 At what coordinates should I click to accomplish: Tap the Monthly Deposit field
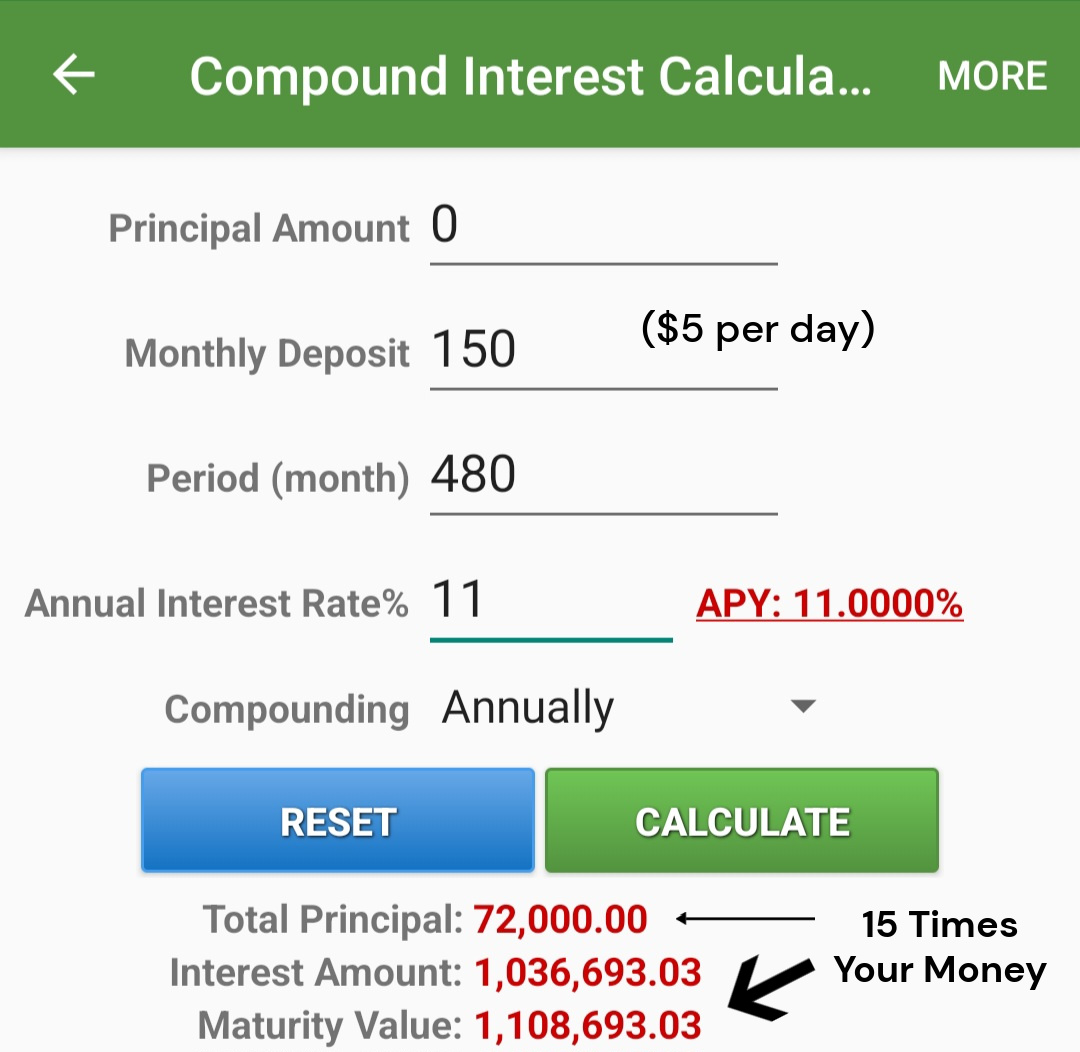coord(602,352)
